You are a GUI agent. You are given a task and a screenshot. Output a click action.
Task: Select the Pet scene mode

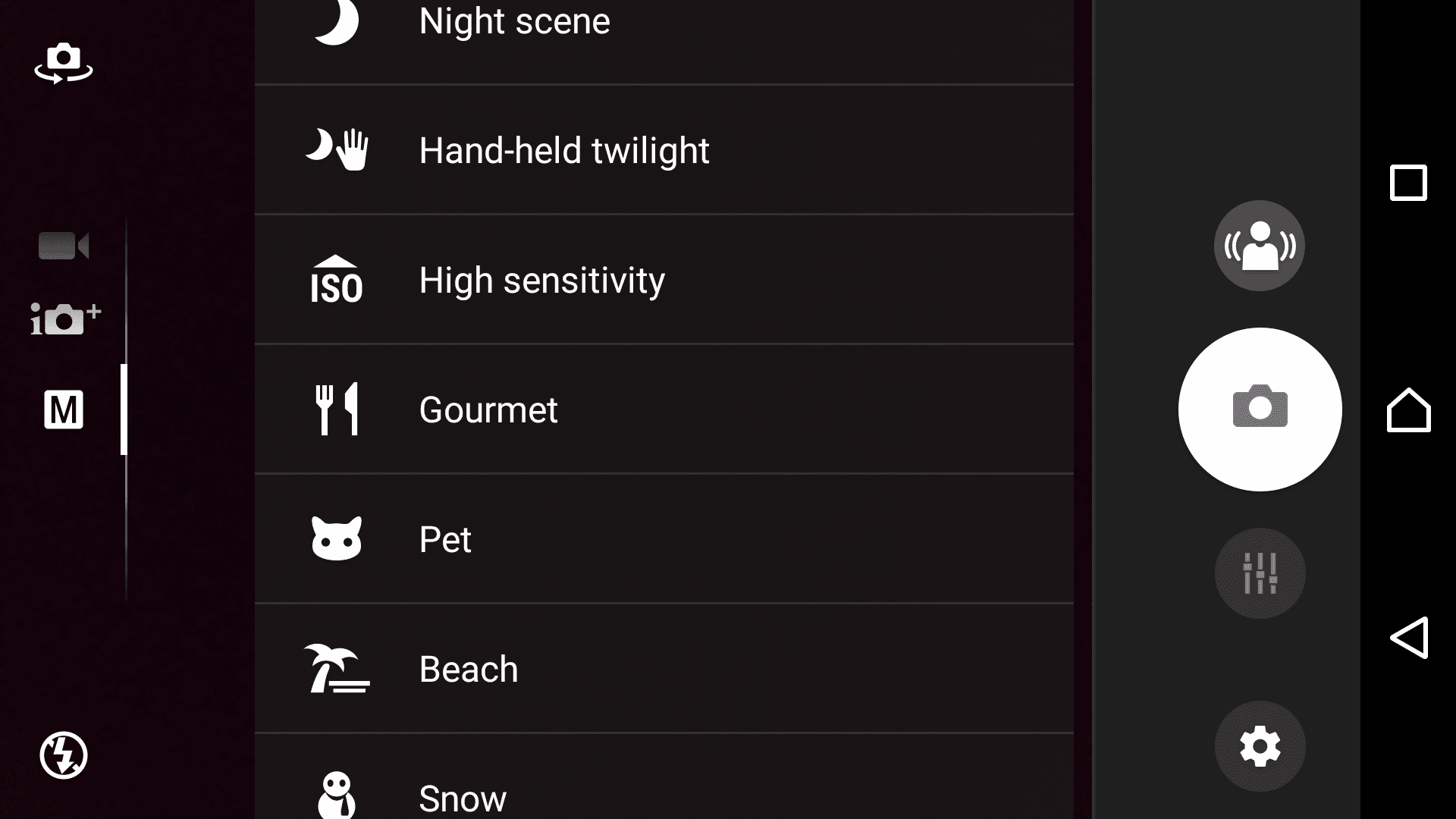pos(664,539)
